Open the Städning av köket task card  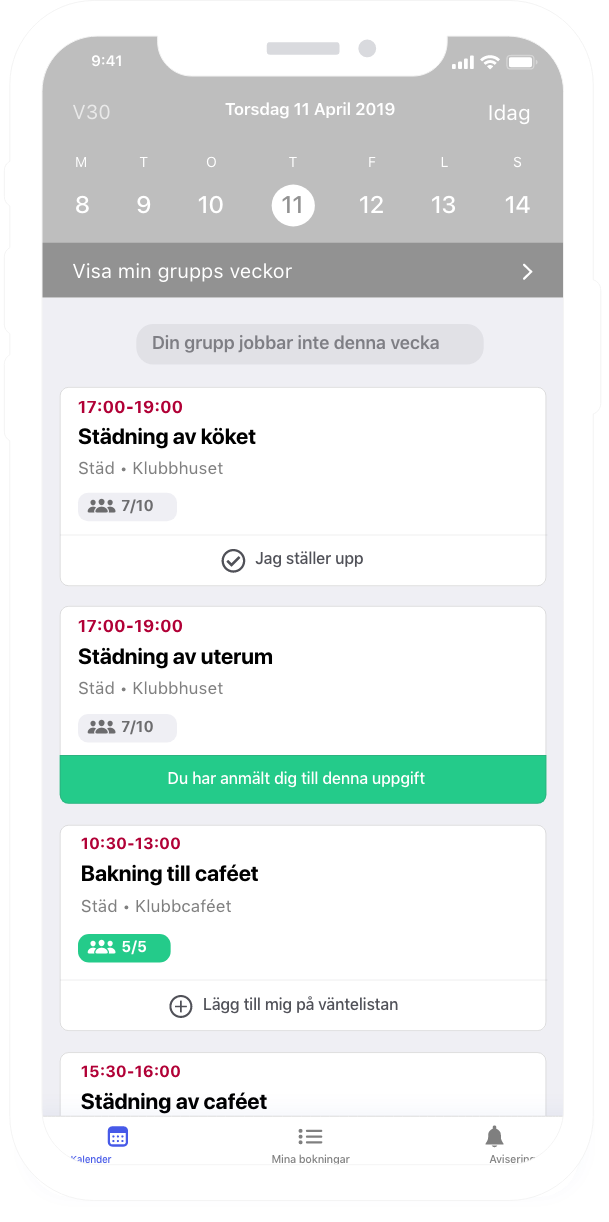(302, 450)
